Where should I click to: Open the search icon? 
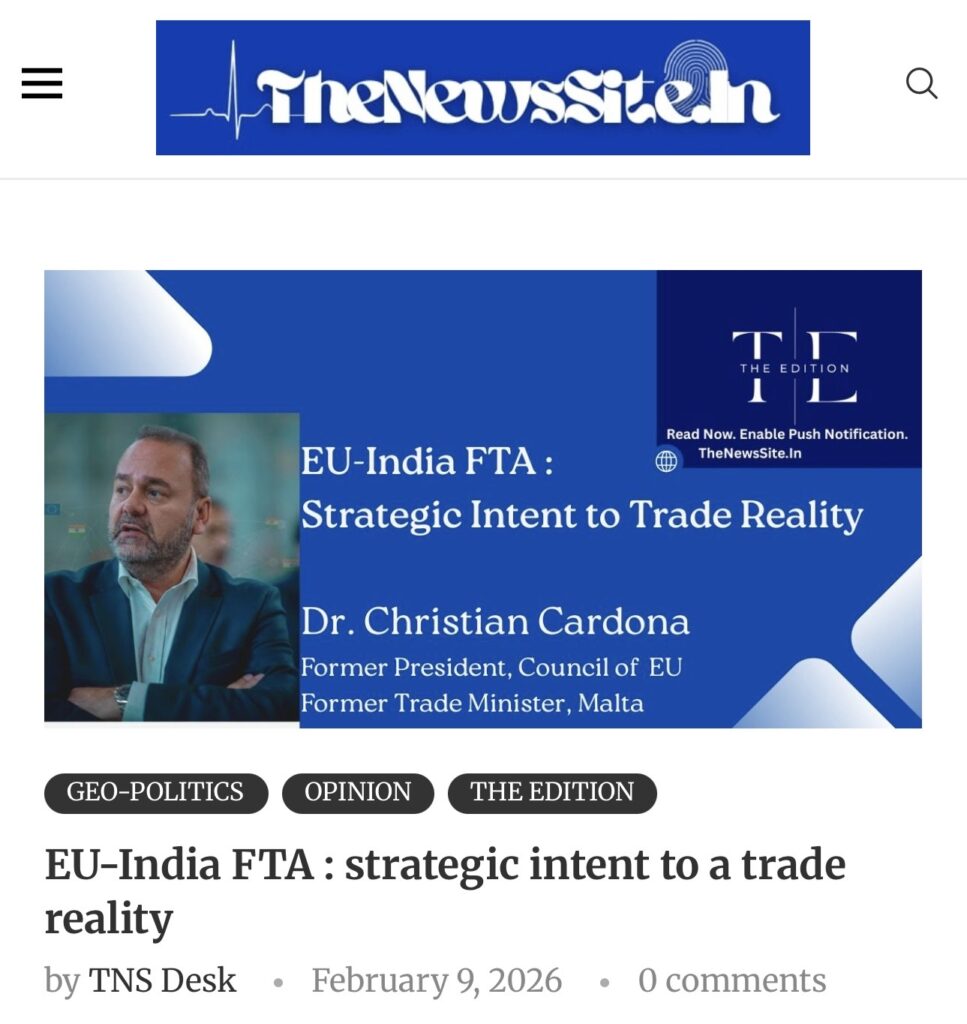921,84
